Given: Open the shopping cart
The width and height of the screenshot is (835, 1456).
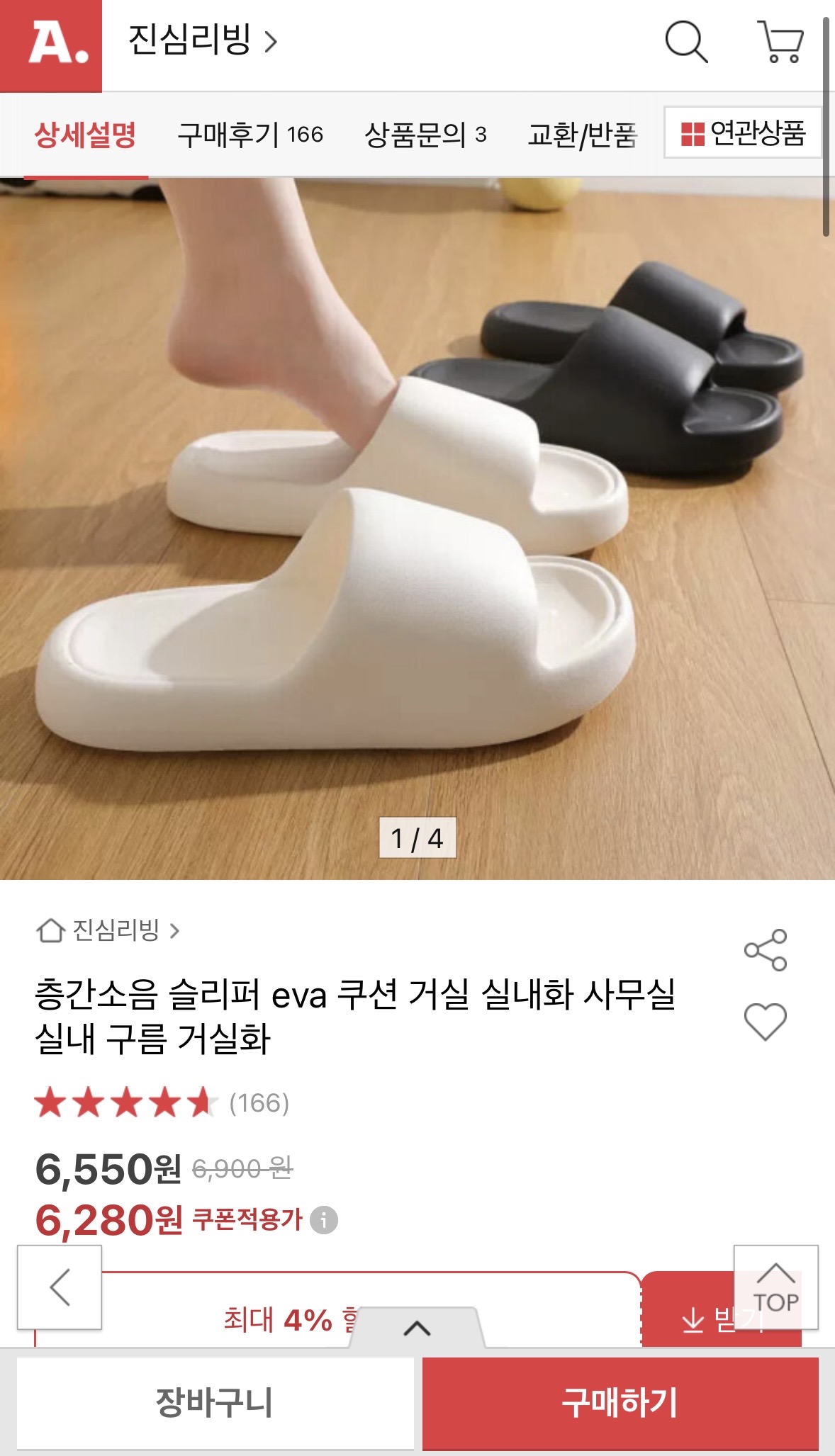Looking at the screenshot, I should pyautogui.click(x=780, y=42).
